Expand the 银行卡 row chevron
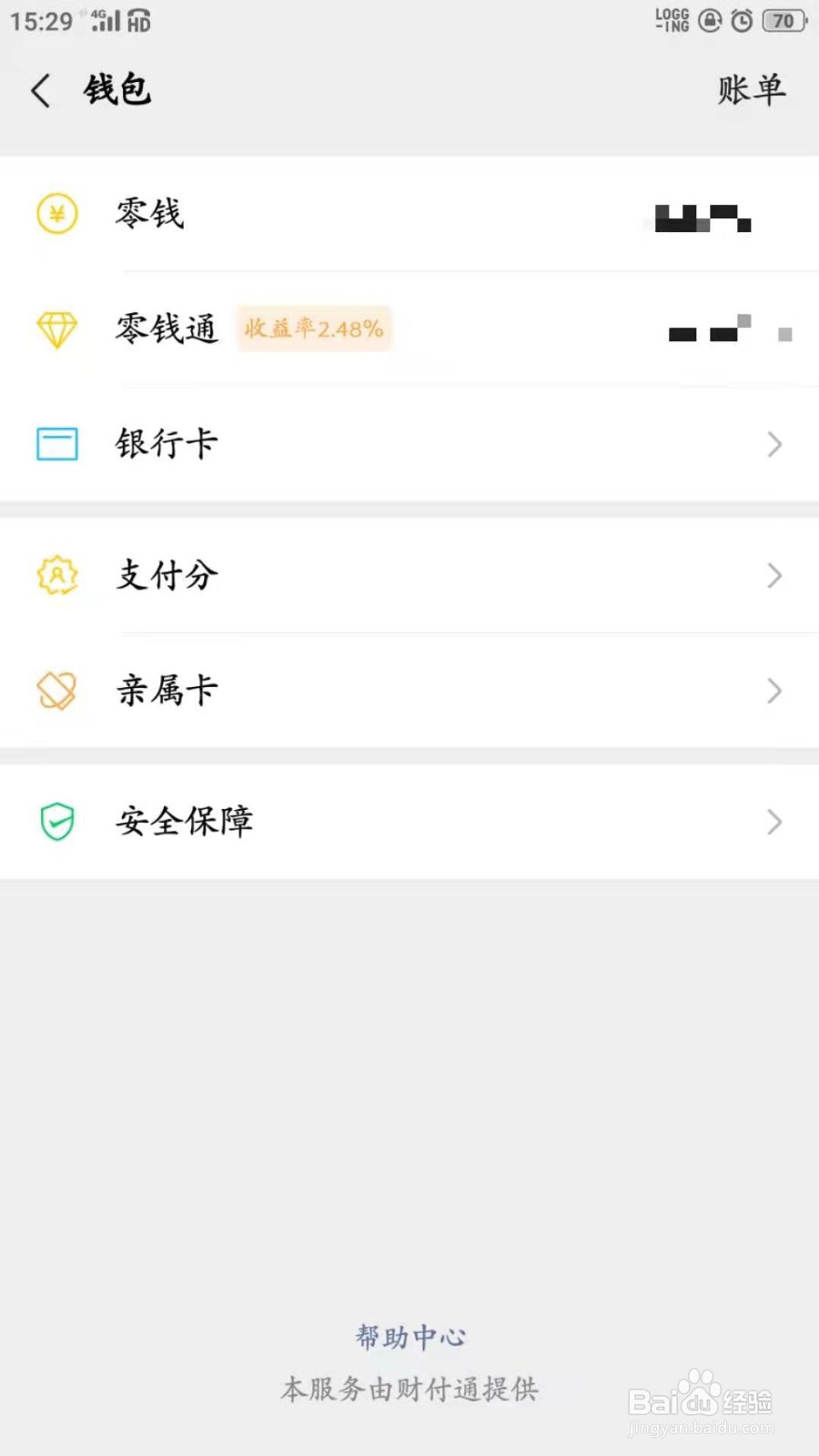Screen dimensions: 819x1456 (x=774, y=444)
